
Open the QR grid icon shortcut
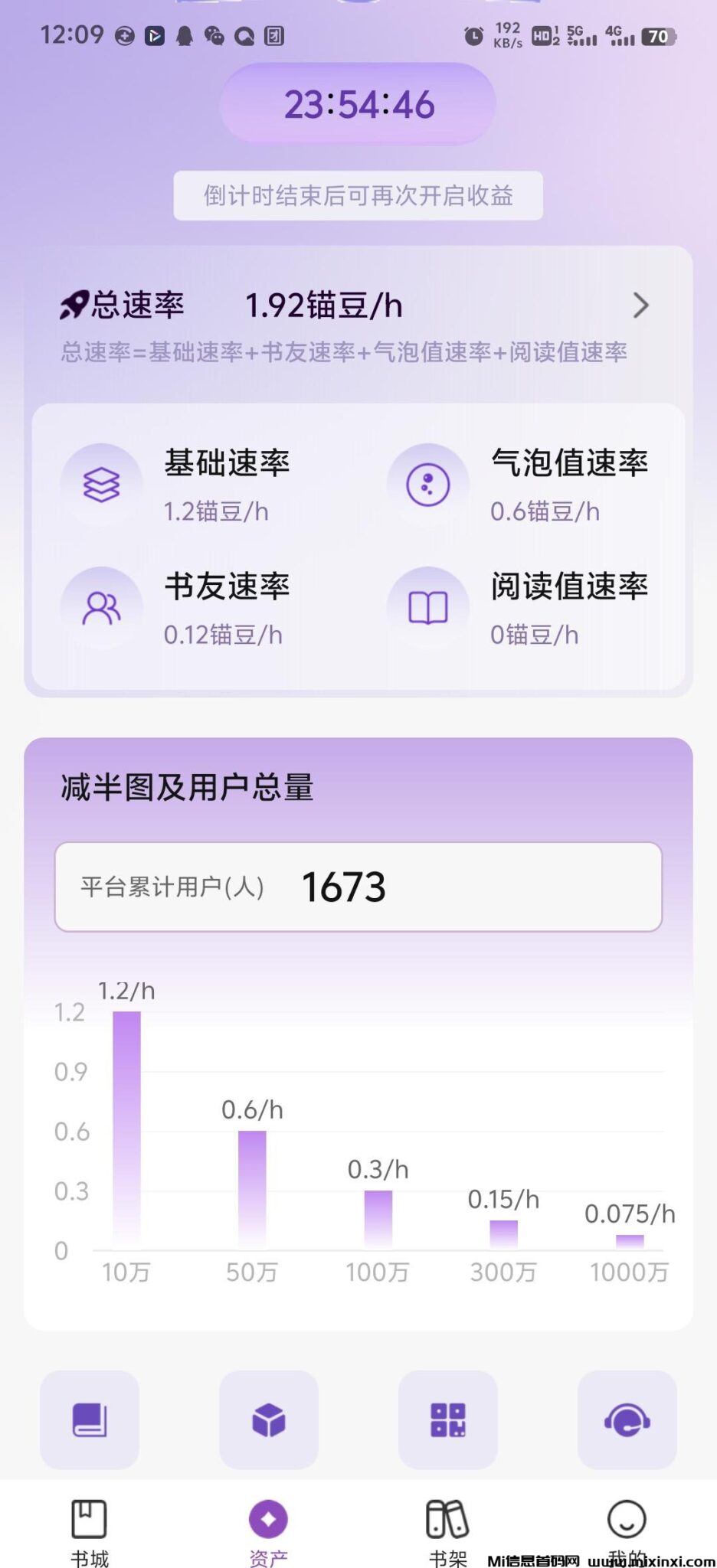coord(448,1420)
